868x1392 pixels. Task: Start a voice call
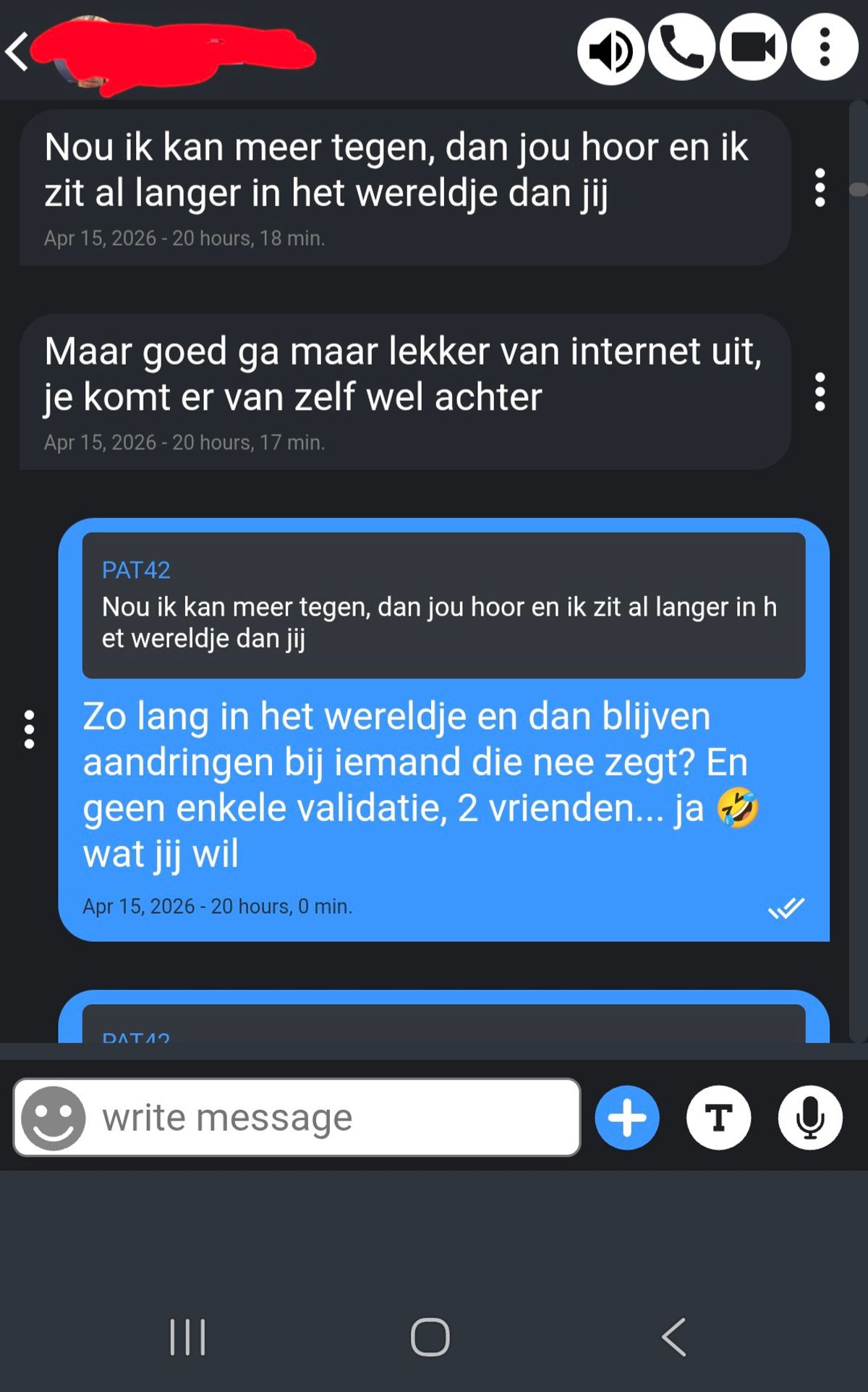coord(681,48)
